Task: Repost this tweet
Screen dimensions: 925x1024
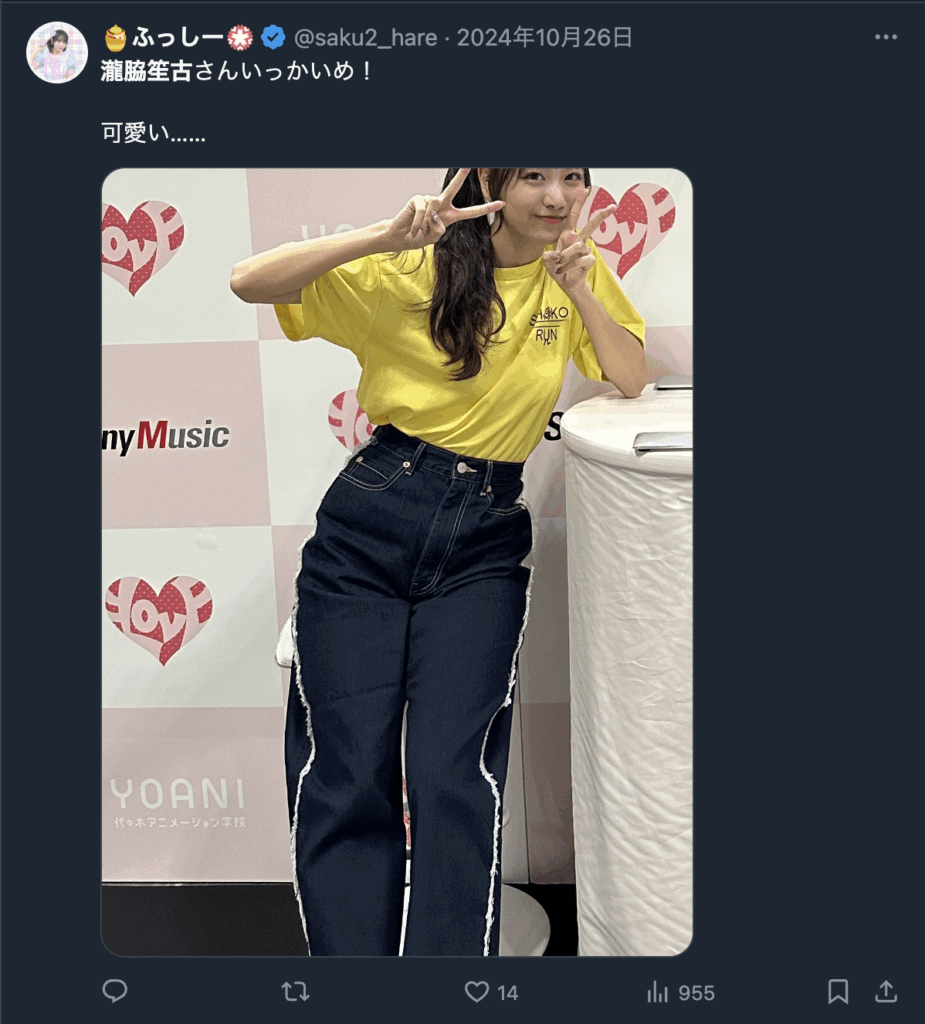Action: coord(295,991)
